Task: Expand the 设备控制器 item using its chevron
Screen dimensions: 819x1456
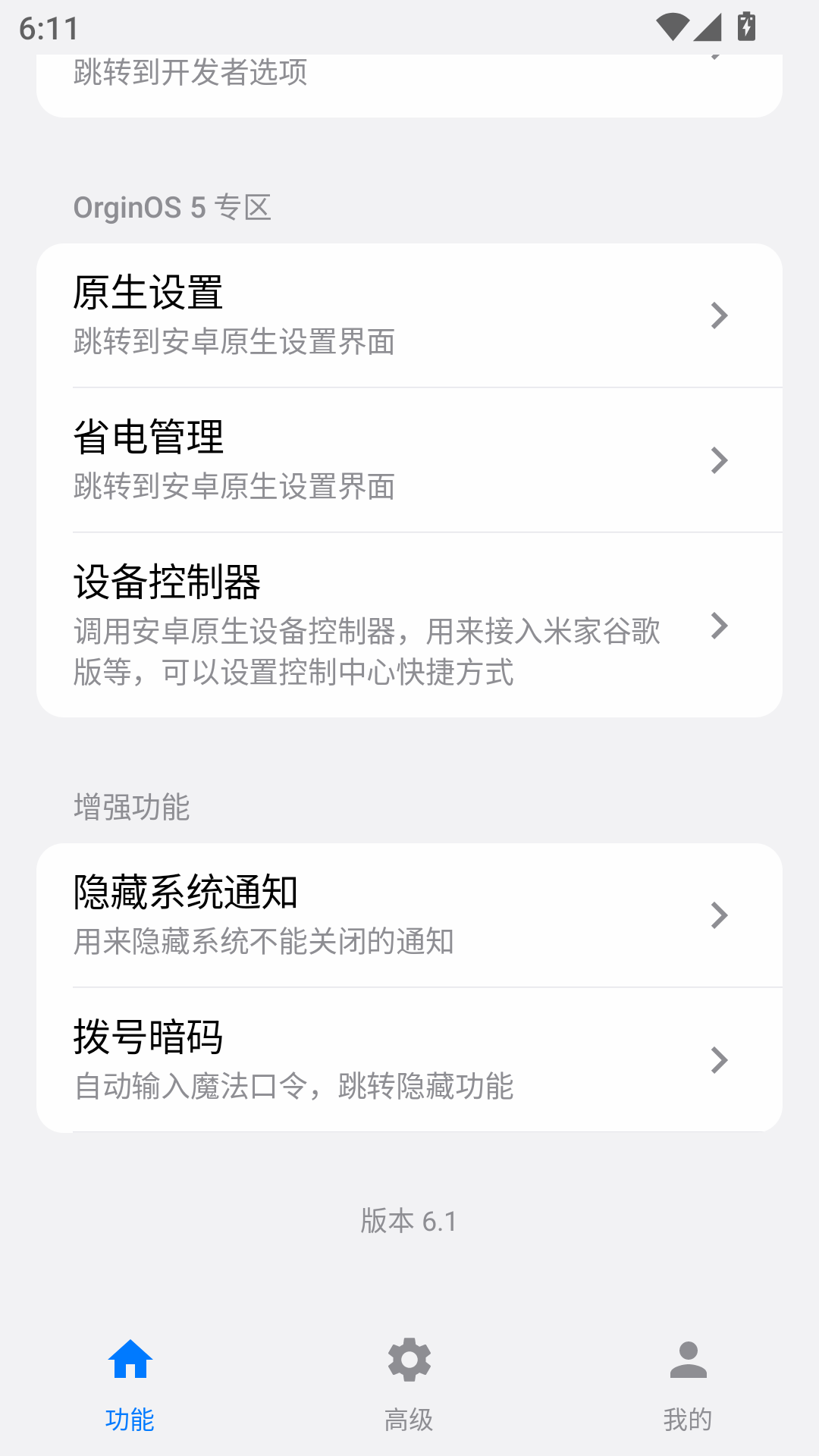Action: tap(719, 626)
